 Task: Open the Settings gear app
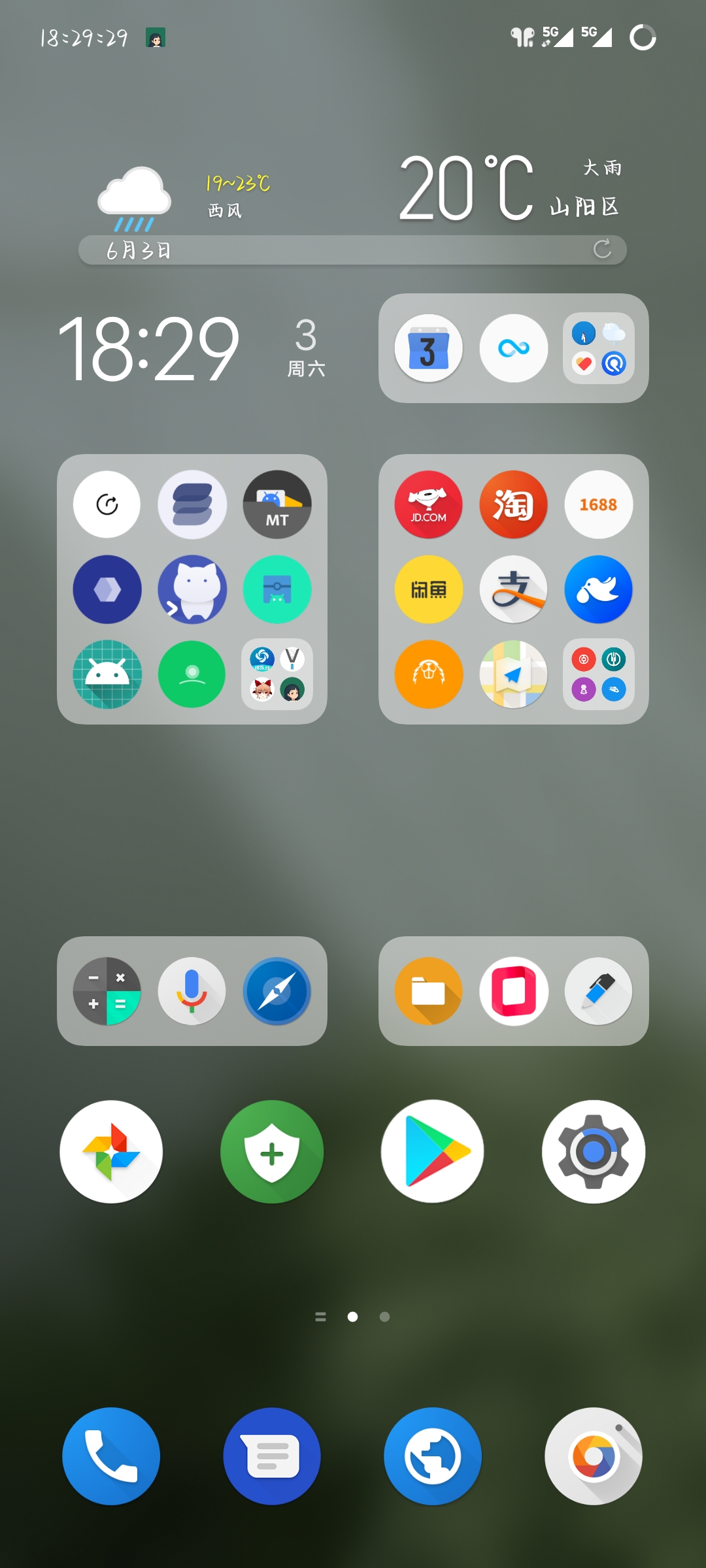(x=594, y=1152)
